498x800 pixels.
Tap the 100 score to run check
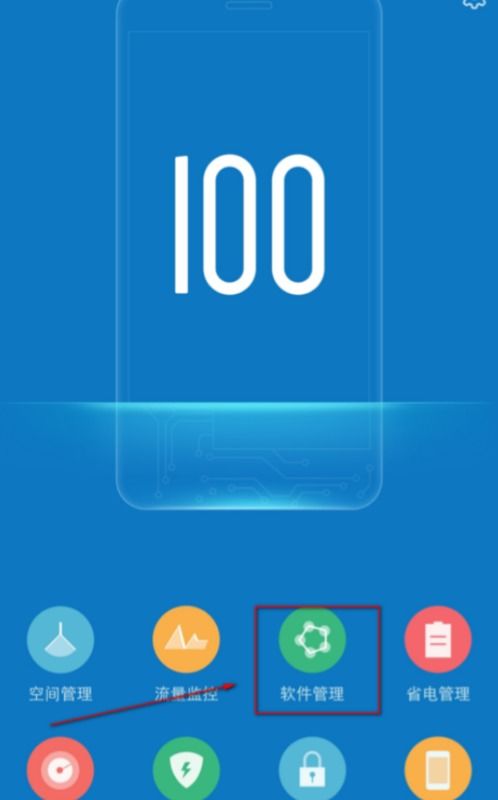coord(248,224)
